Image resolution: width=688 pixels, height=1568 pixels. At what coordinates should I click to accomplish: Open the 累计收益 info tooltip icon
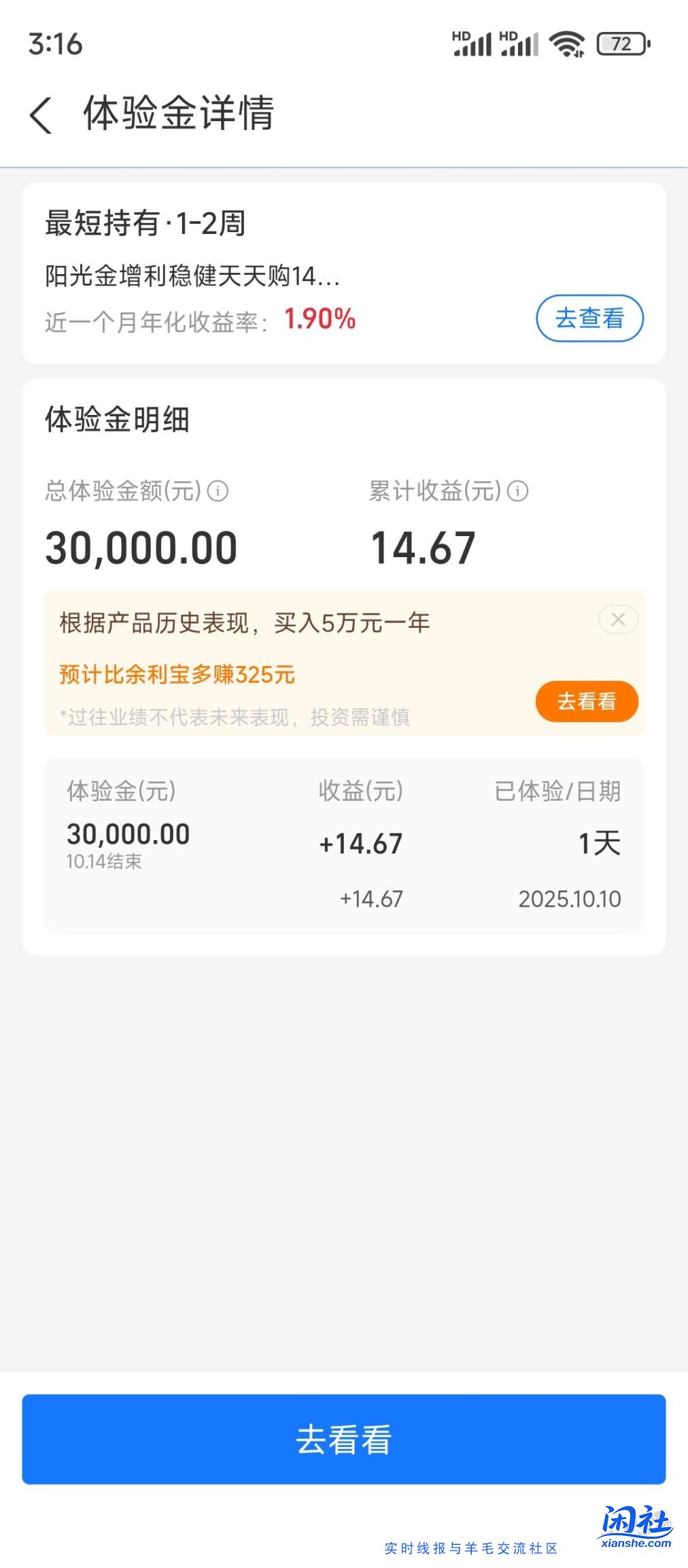coord(519,491)
